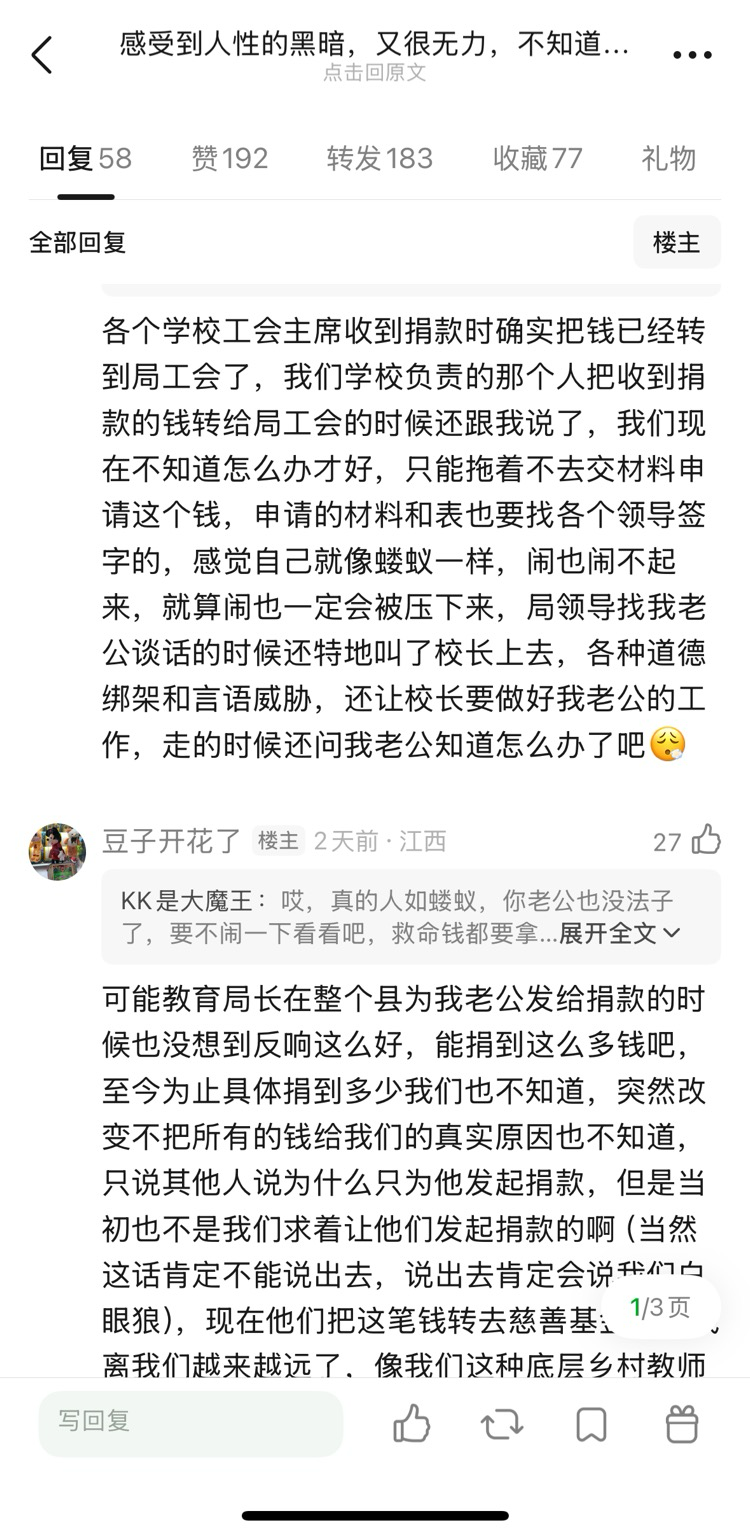Expand quoted comment via 展开全文
The height and width of the screenshot is (1536, 750).
tap(619, 934)
